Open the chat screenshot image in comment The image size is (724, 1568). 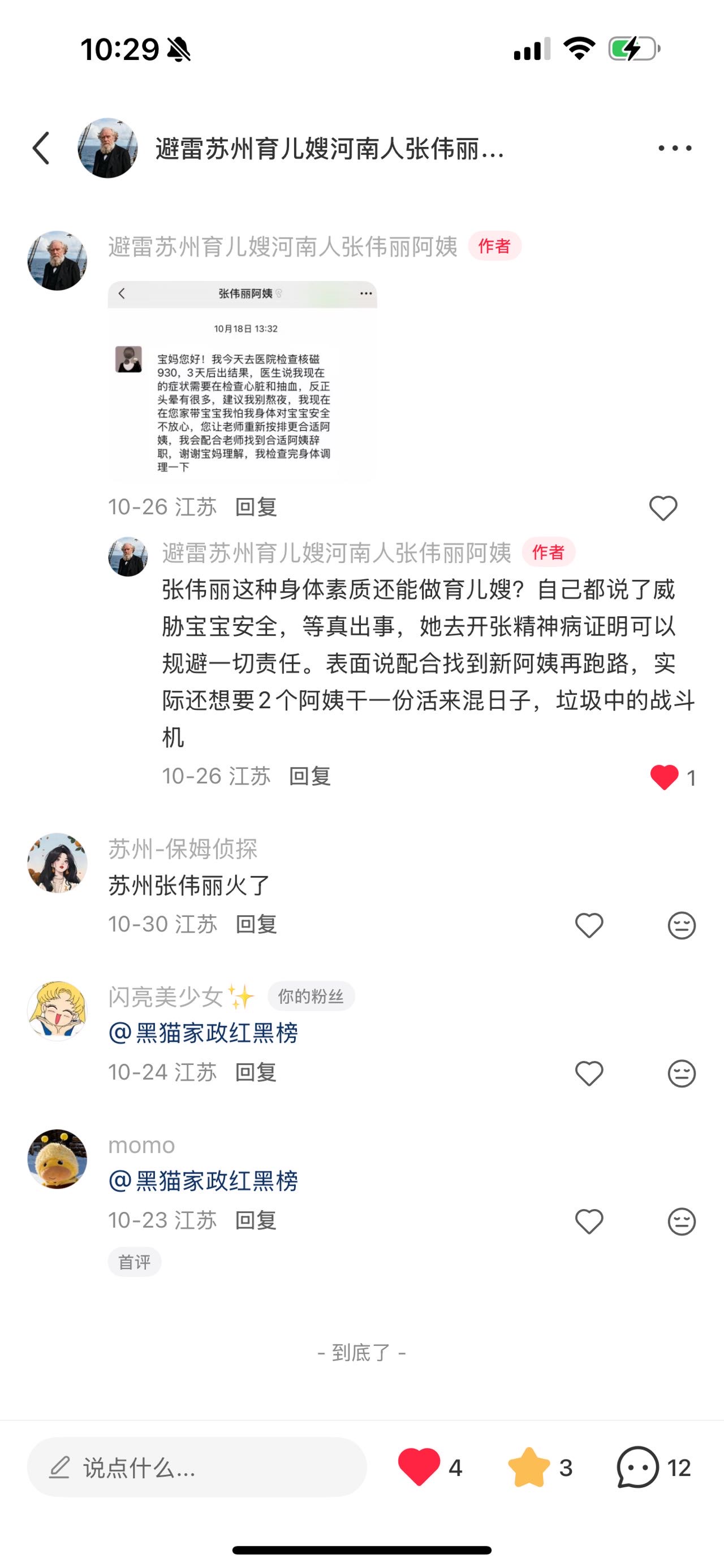[242, 380]
